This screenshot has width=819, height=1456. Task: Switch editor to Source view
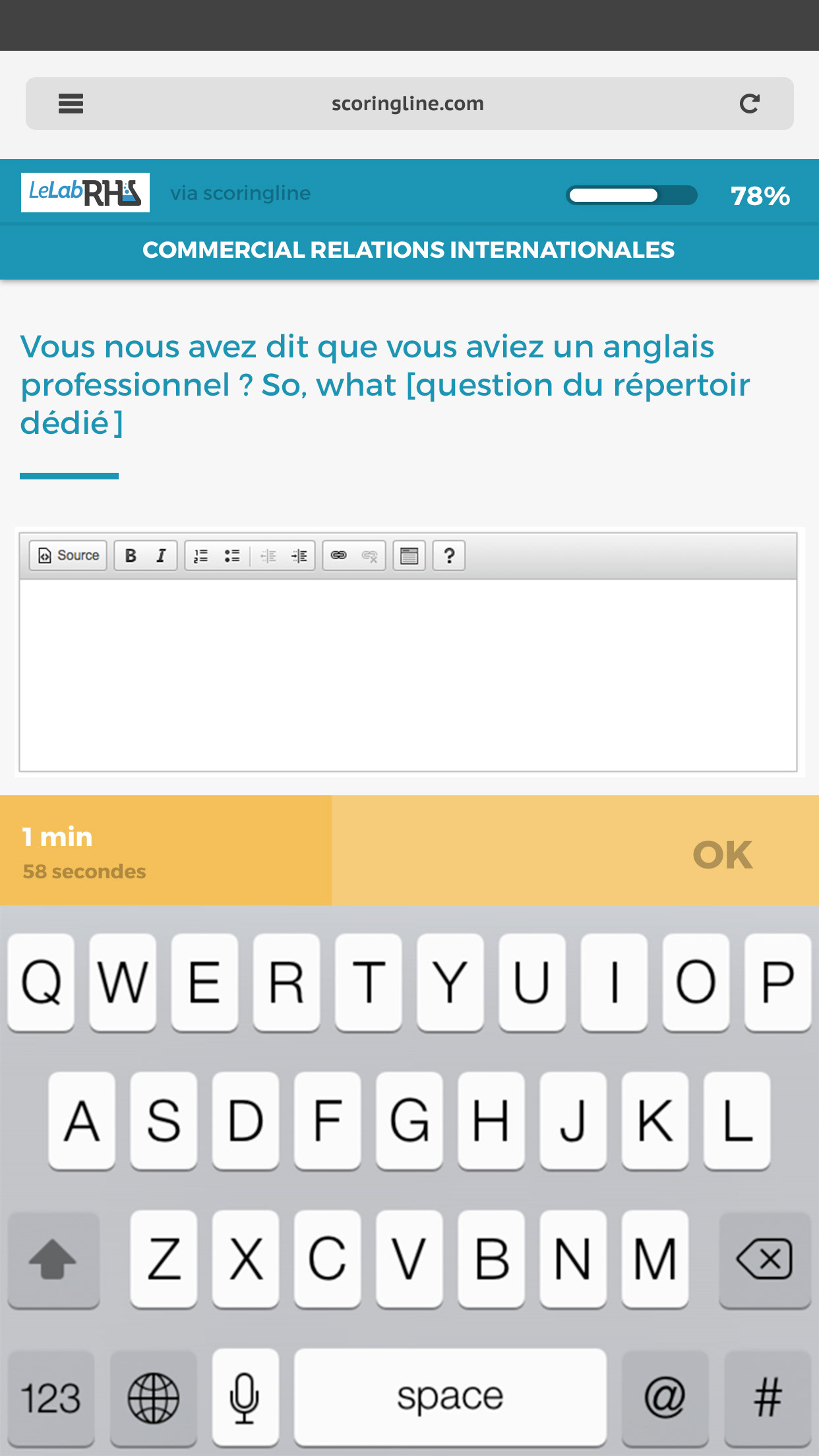click(68, 555)
